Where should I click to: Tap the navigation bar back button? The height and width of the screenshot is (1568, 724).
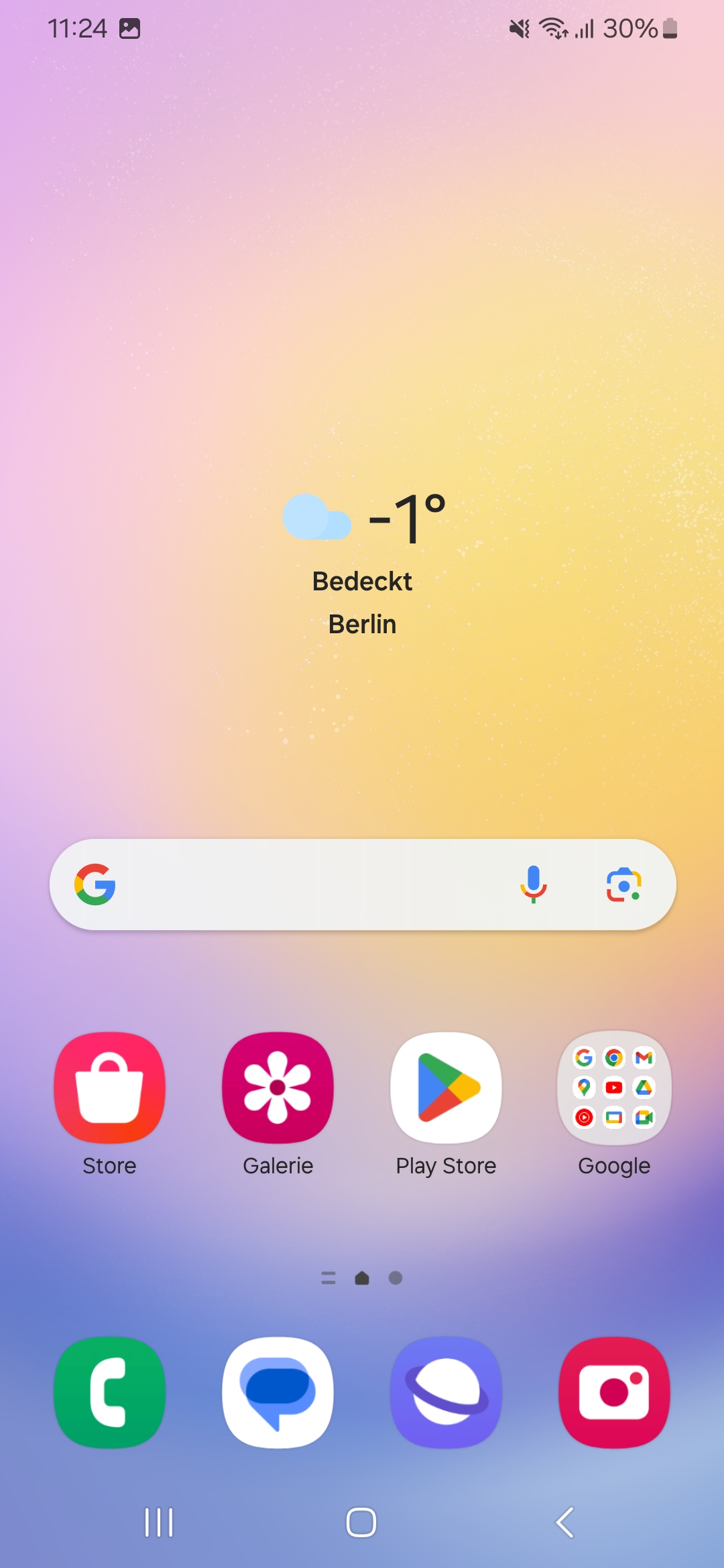565,1522
